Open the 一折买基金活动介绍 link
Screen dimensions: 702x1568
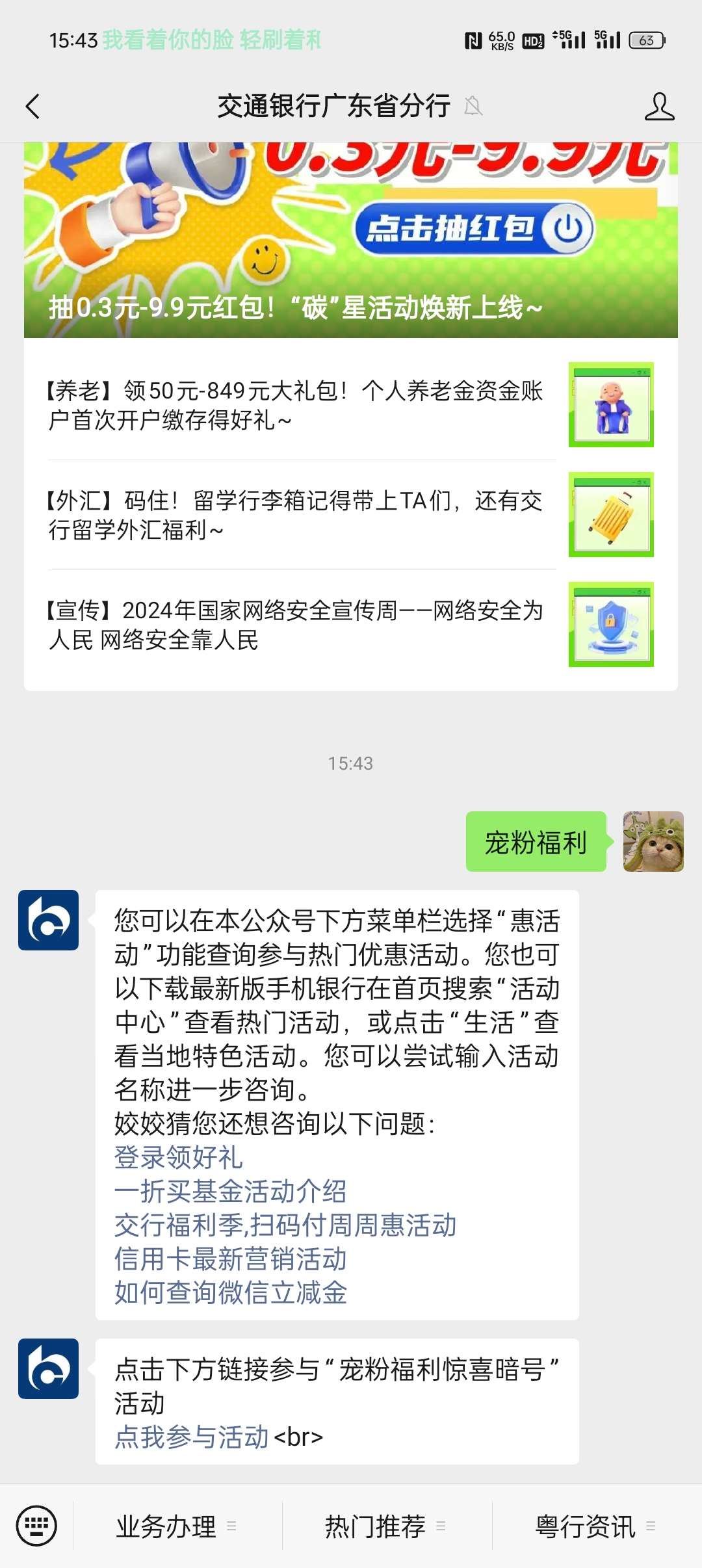[230, 1191]
